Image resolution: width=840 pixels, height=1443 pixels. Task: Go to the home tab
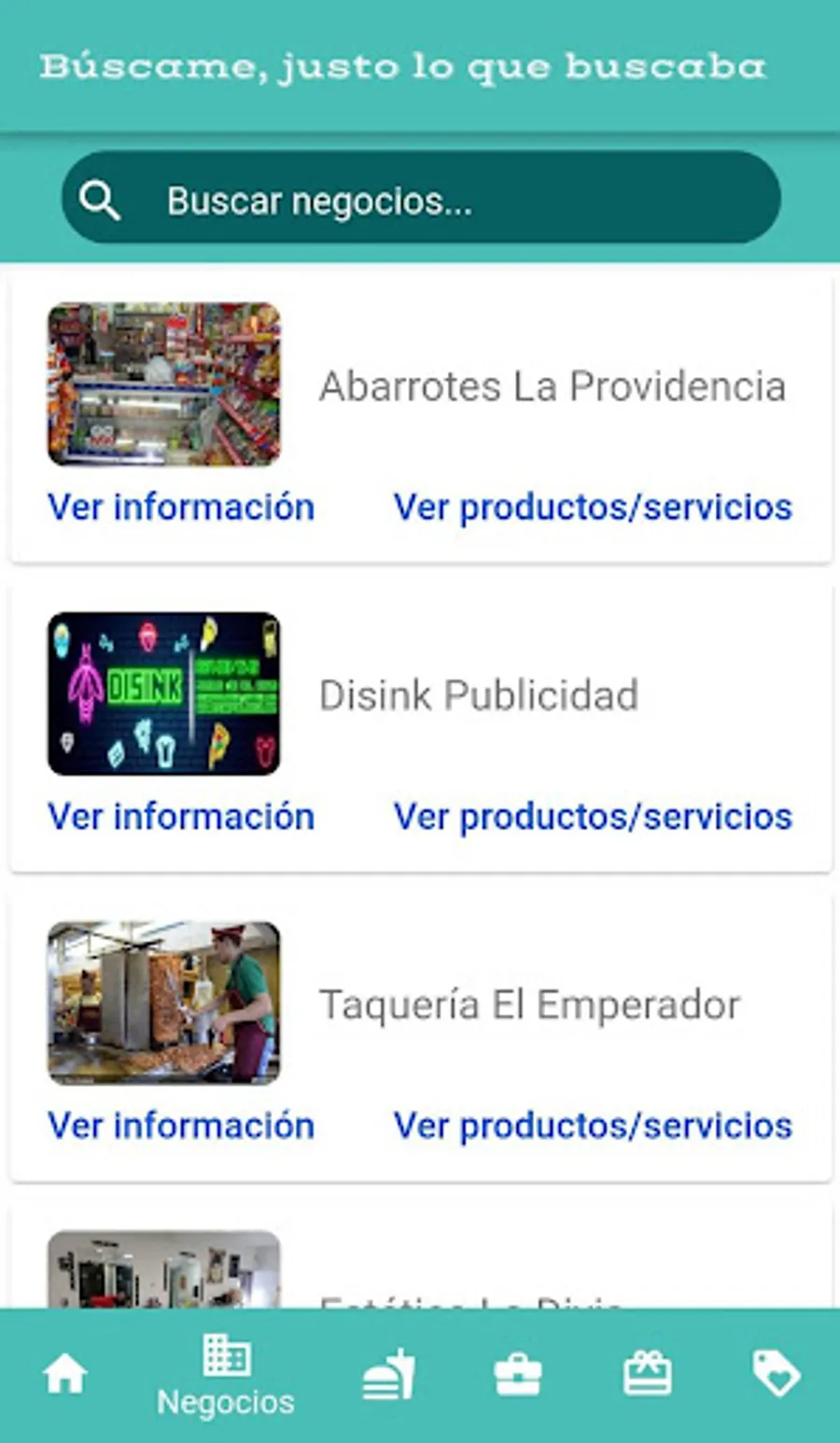(x=65, y=1375)
